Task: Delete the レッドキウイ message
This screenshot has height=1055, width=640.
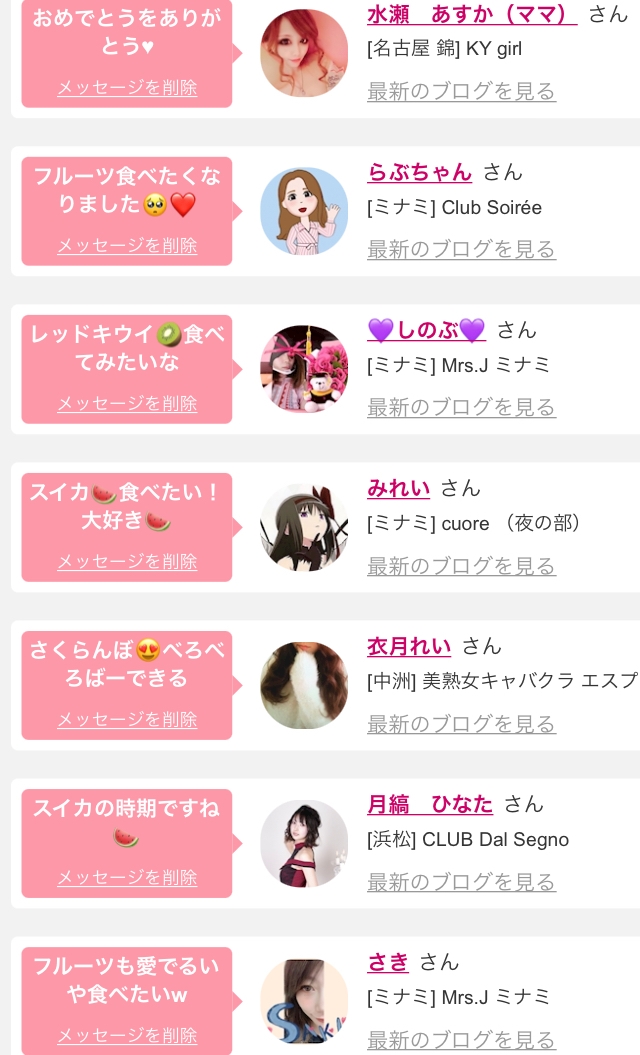Action: [127, 403]
